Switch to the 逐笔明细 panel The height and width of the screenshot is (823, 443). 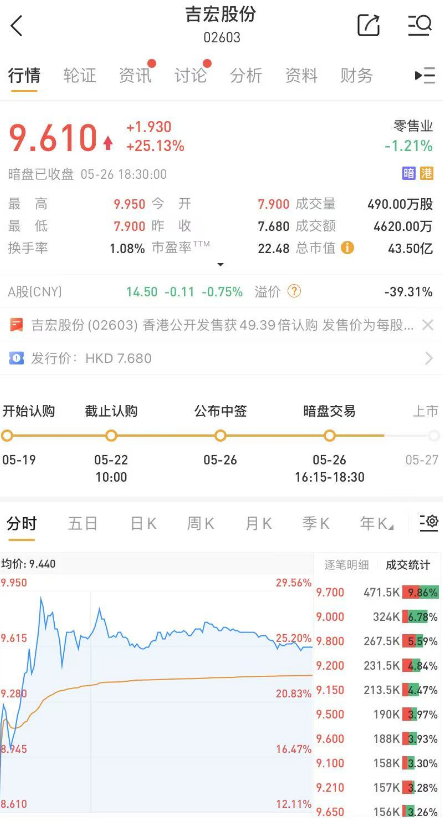click(346, 565)
